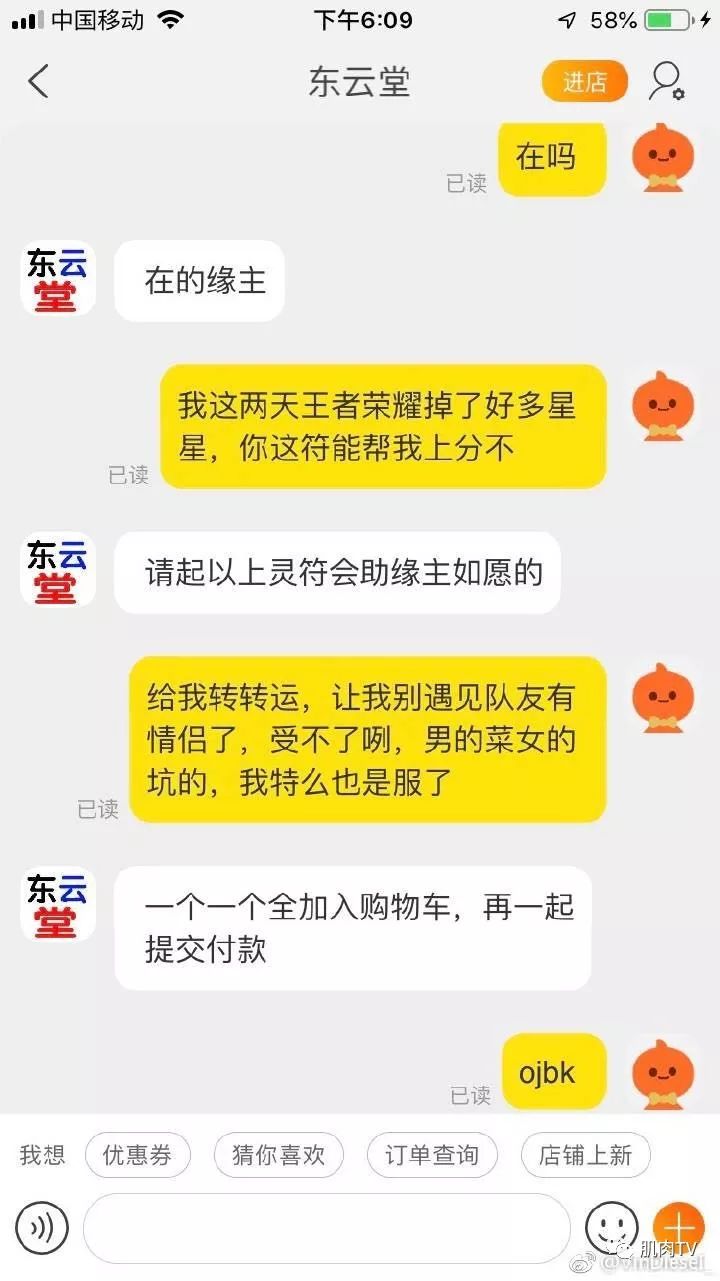The width and height of the screenshot is (720, 1281).
Task: Tap the 进店 button to enter shop
Action: [x=585, y=82]
